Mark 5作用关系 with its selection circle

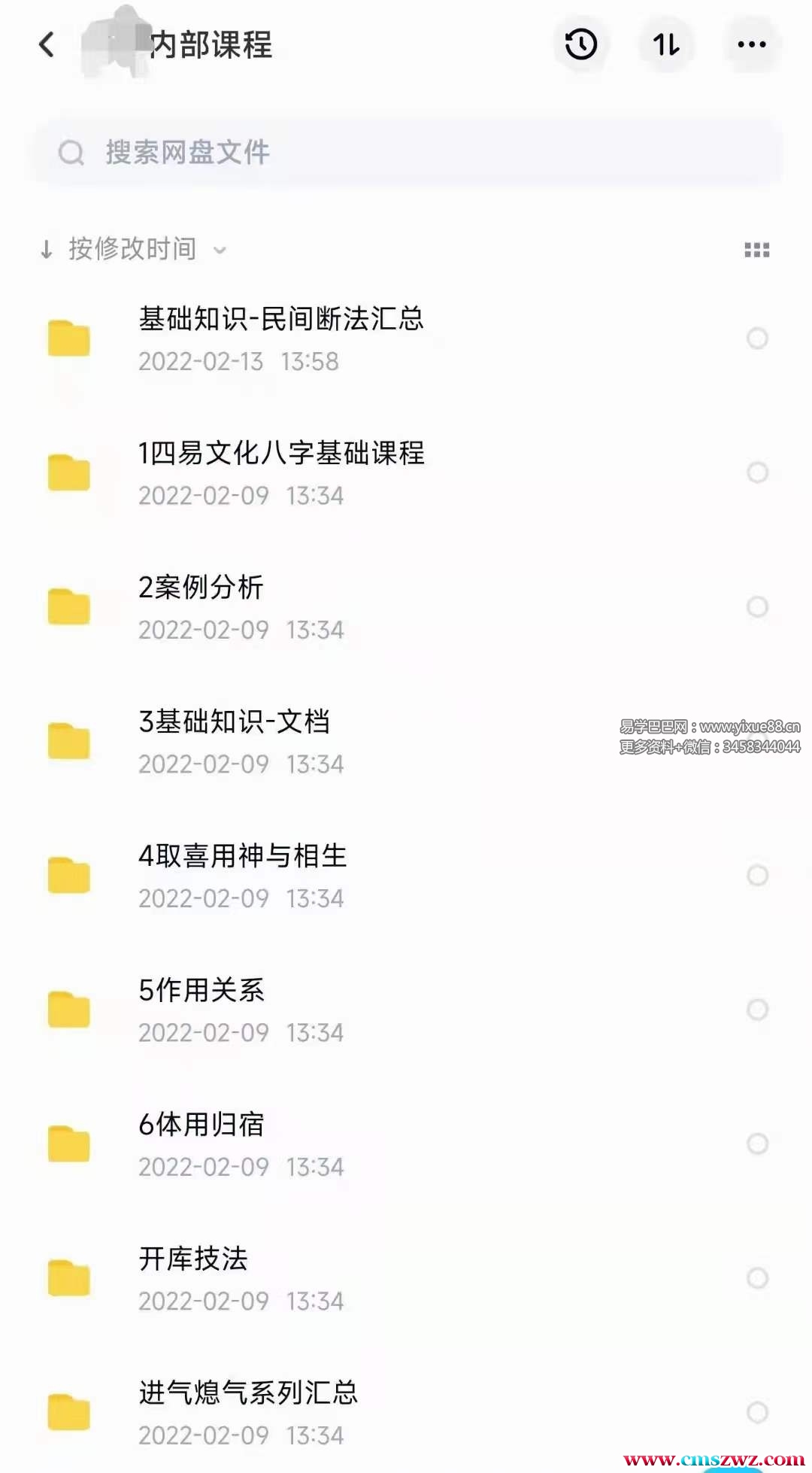[757, 1010]
